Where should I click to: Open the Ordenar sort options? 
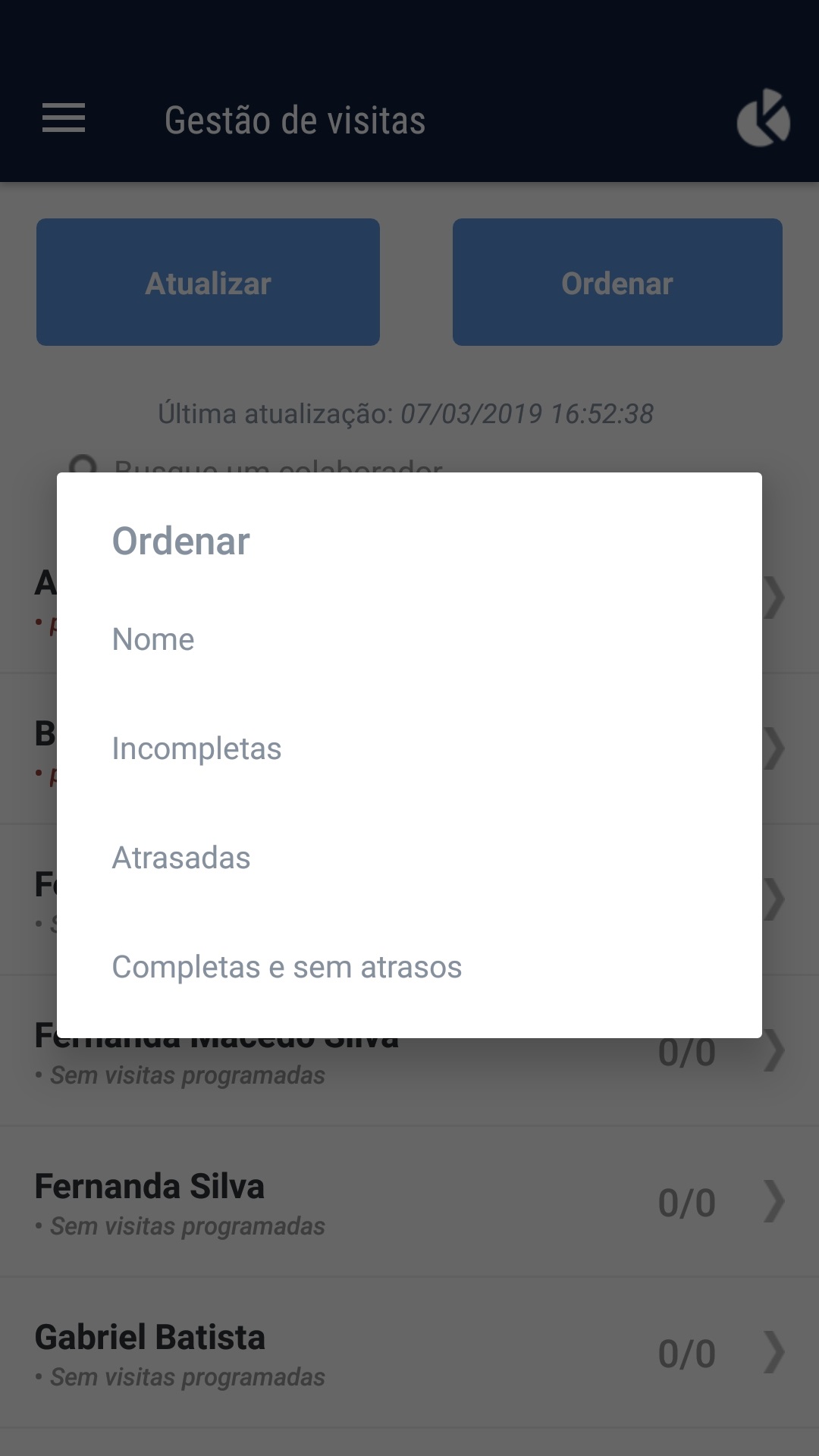click(x=617, y=281)
